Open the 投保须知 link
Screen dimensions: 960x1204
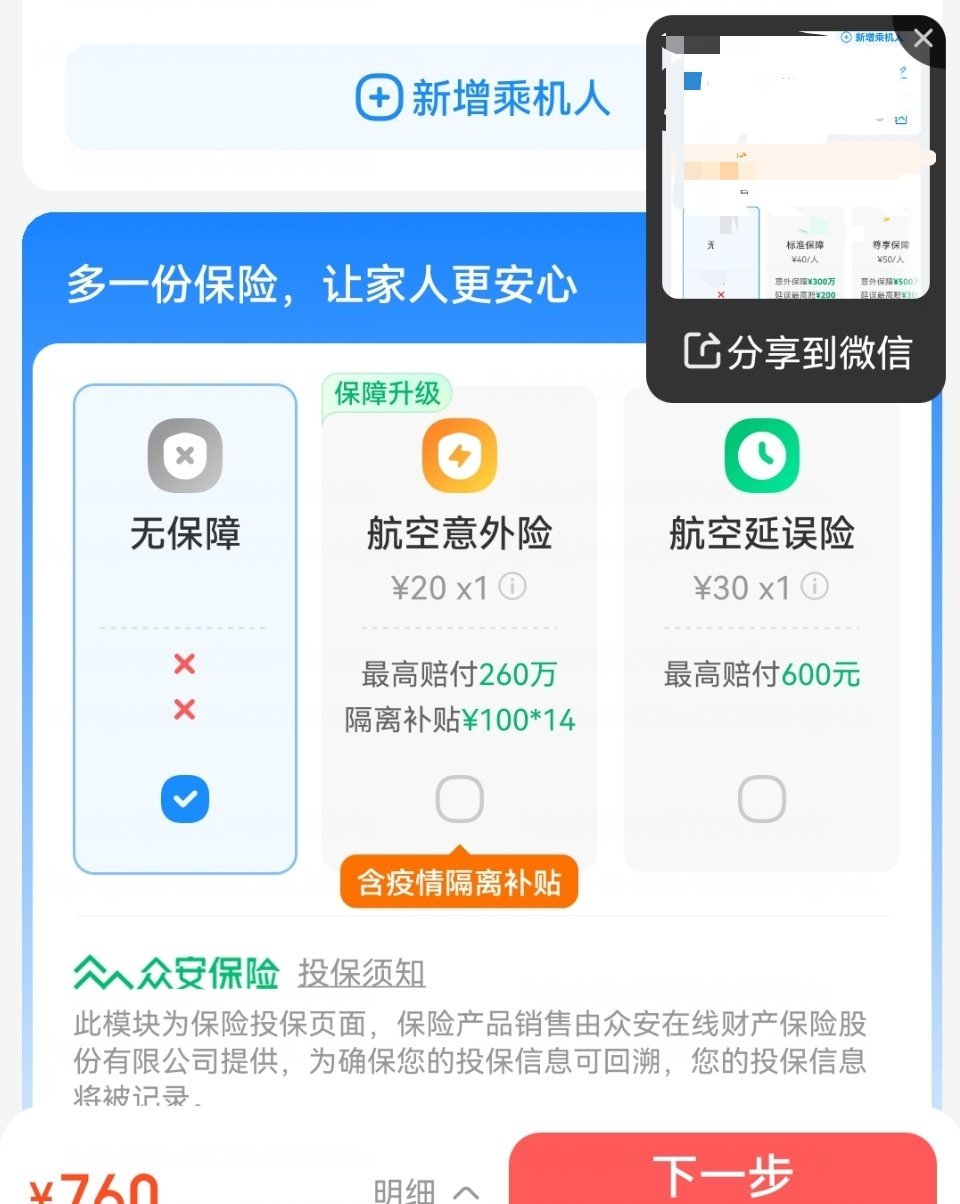tap(361, 973)
